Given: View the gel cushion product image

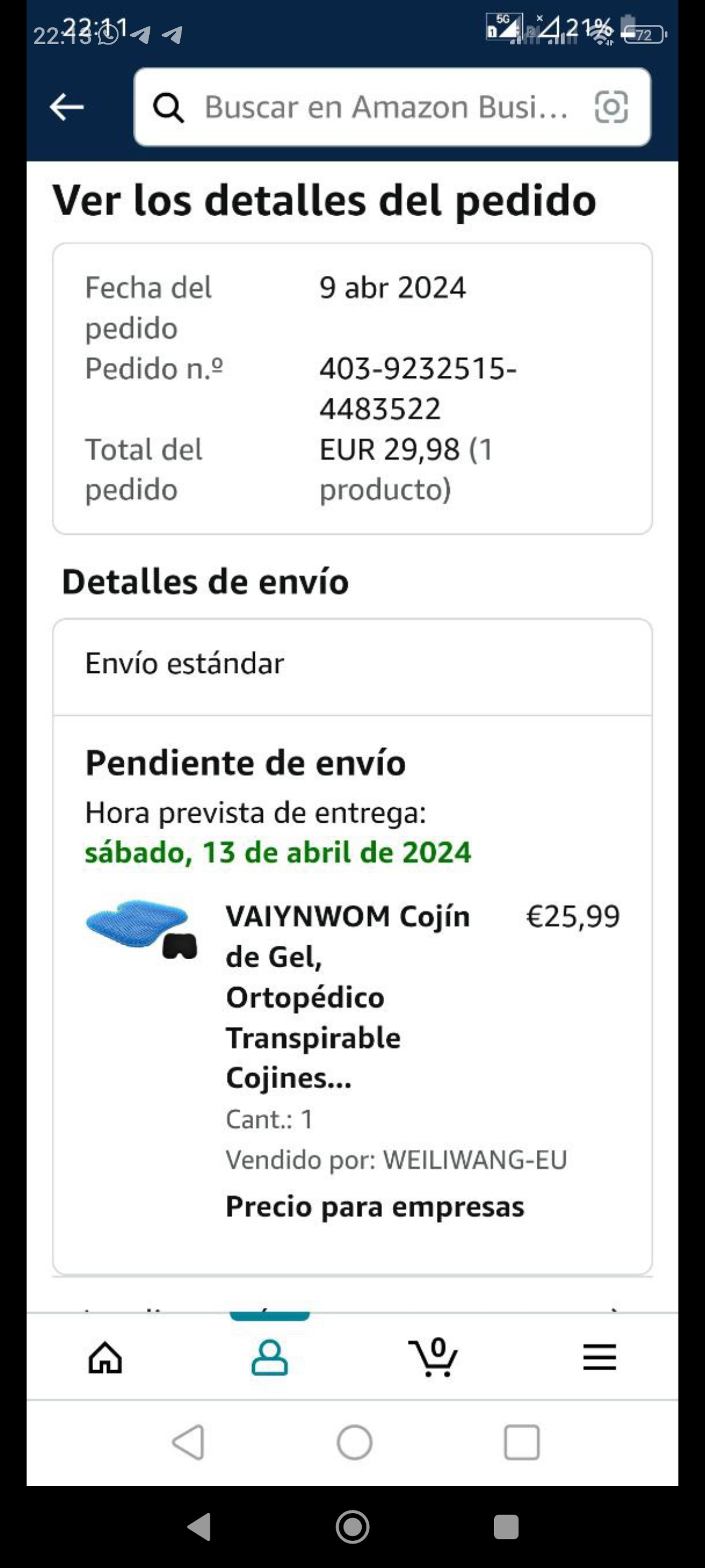Looking at the screenshot, I should pos(142,927).
